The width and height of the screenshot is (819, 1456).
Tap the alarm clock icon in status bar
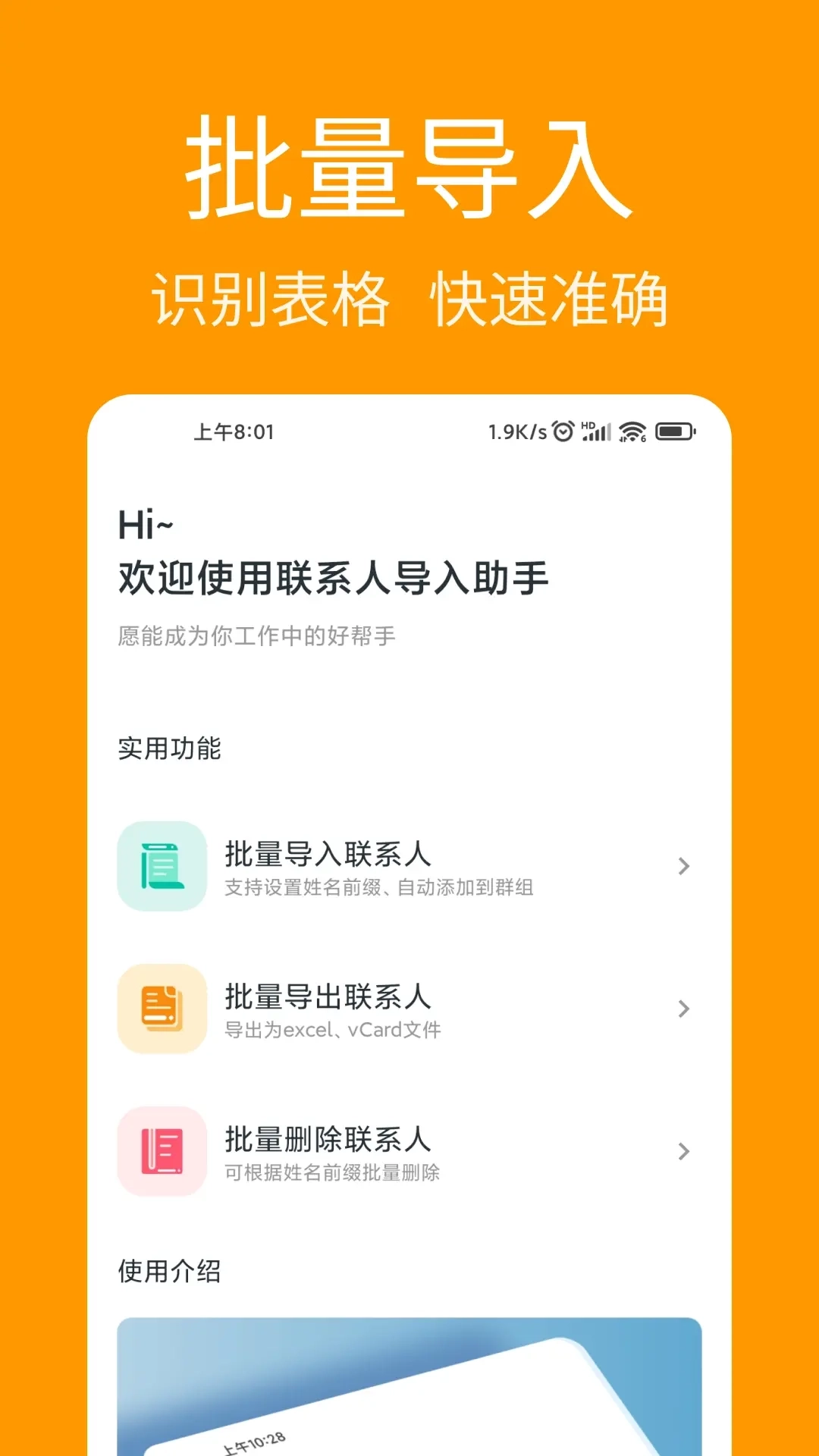562,431
